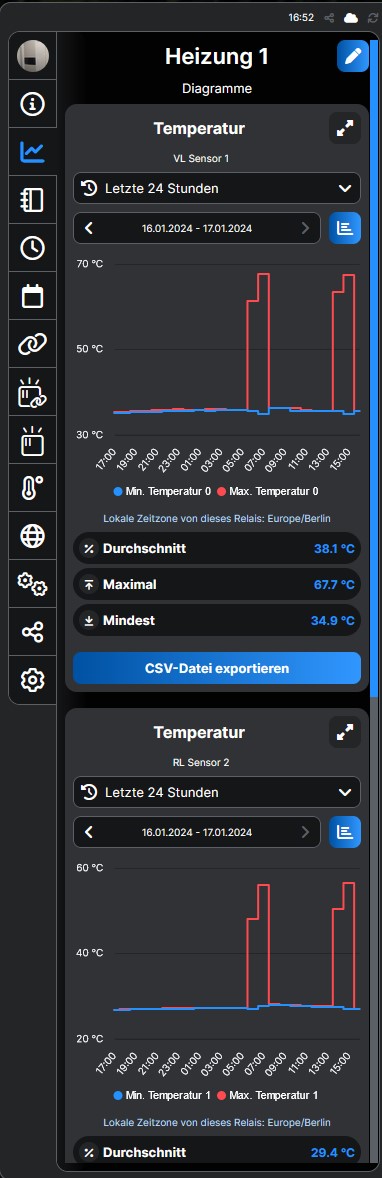Open the profile avatar in sidebar
Viewport: 382px width, 1178px height.
coord(32,56)
